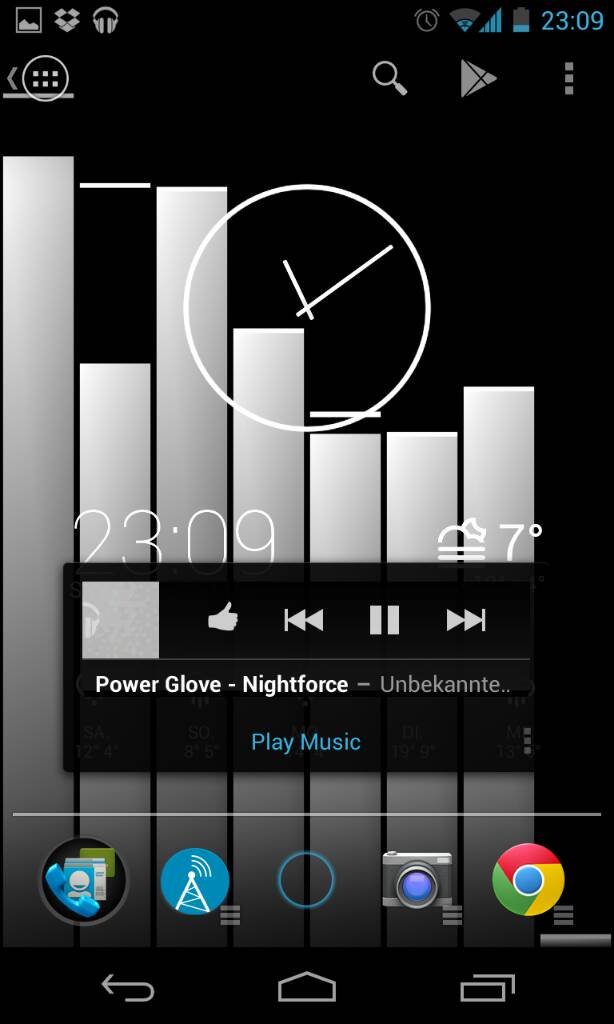Skip to the previous track

(304, 620)
